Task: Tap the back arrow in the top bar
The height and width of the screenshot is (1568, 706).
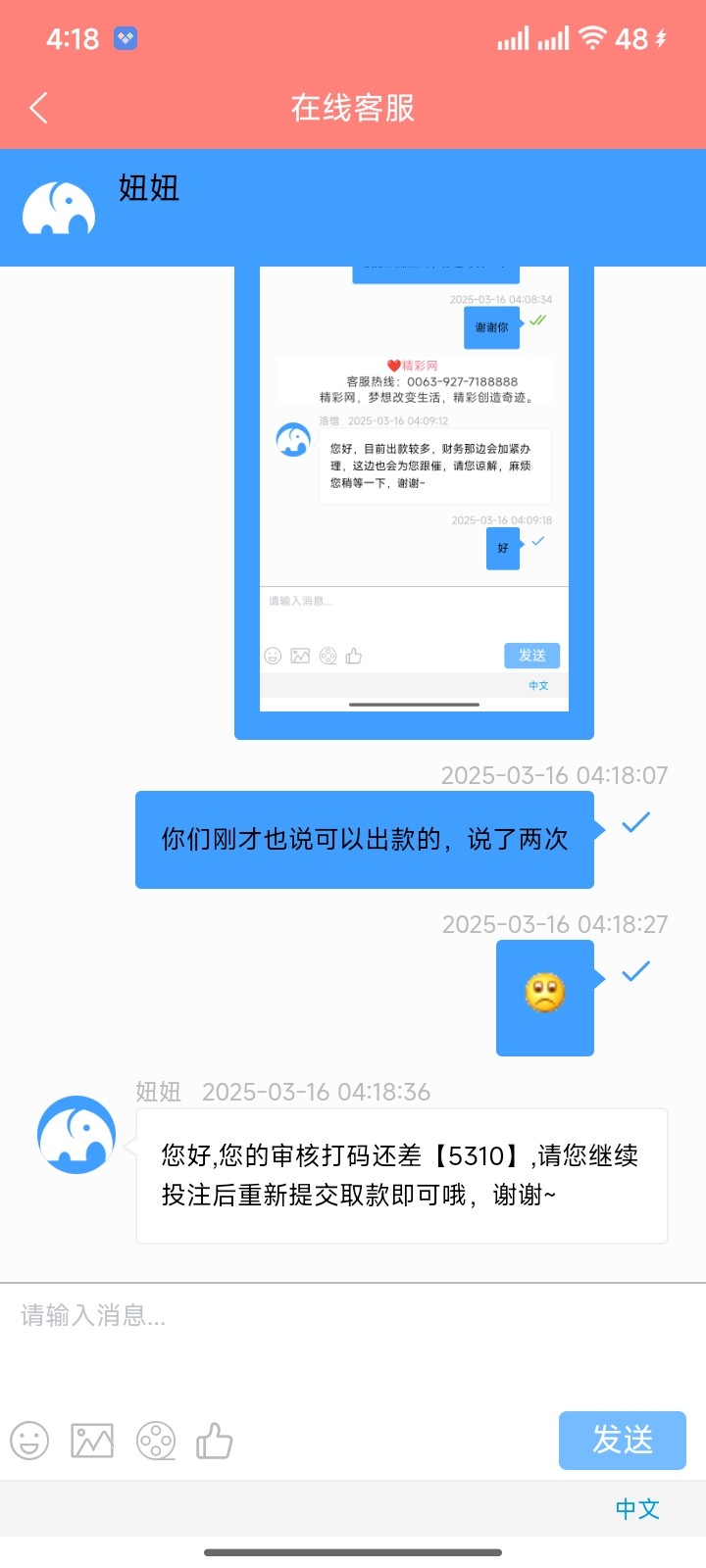Action: 38,109
